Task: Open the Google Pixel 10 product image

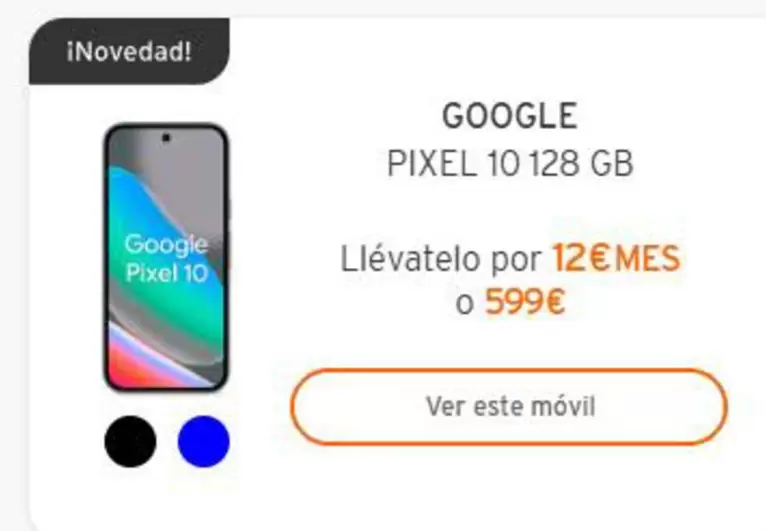Action: (166, 258)
